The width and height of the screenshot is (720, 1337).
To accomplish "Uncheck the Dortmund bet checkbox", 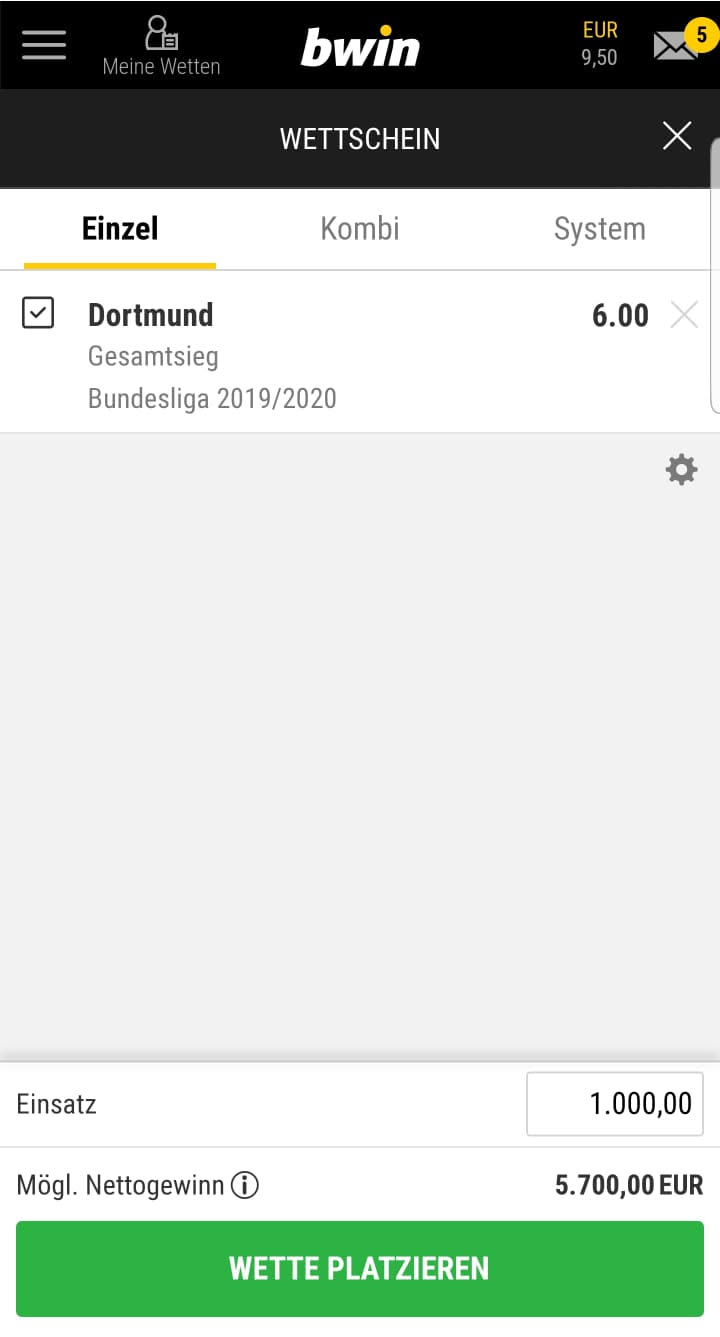I will point(38,314).
